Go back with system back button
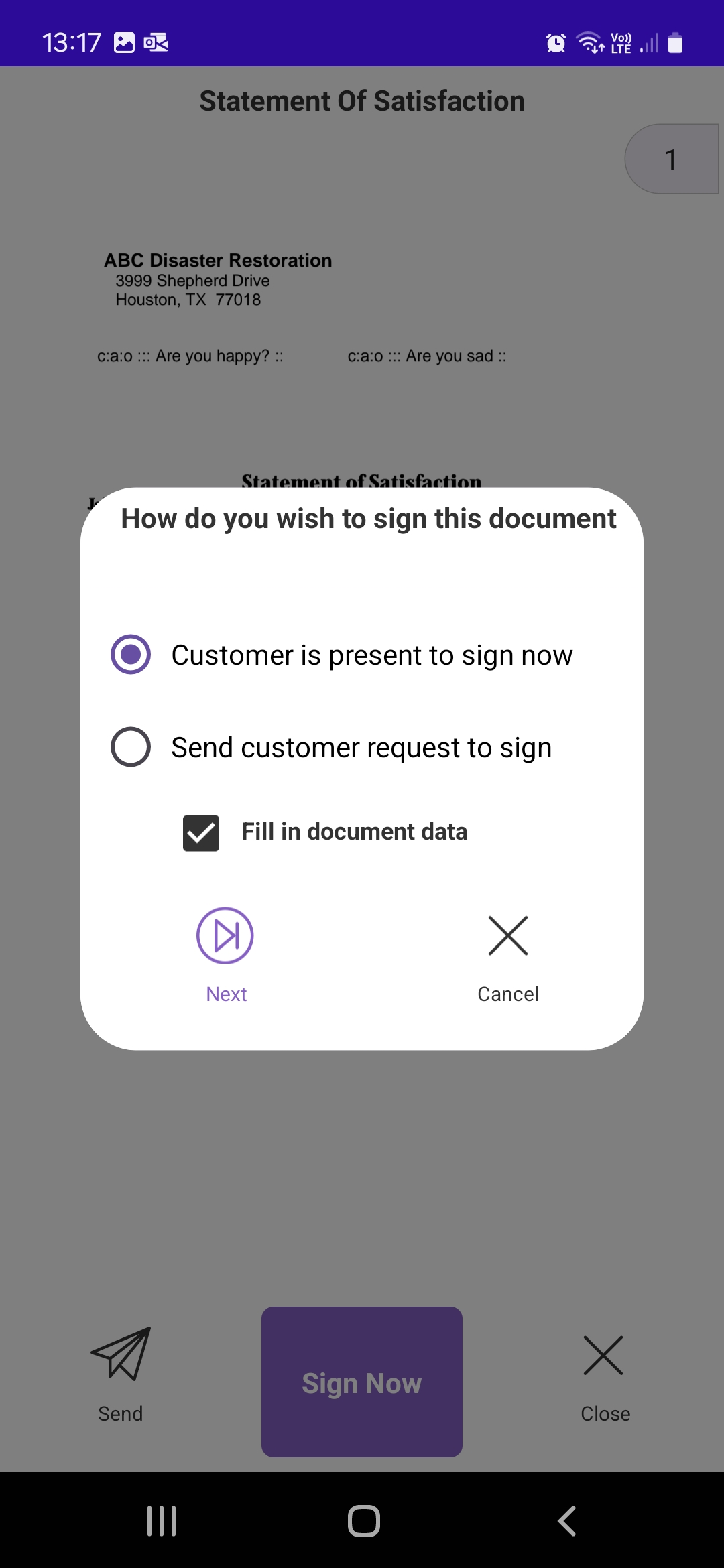724x1568 pixels. coord(567,1520)
